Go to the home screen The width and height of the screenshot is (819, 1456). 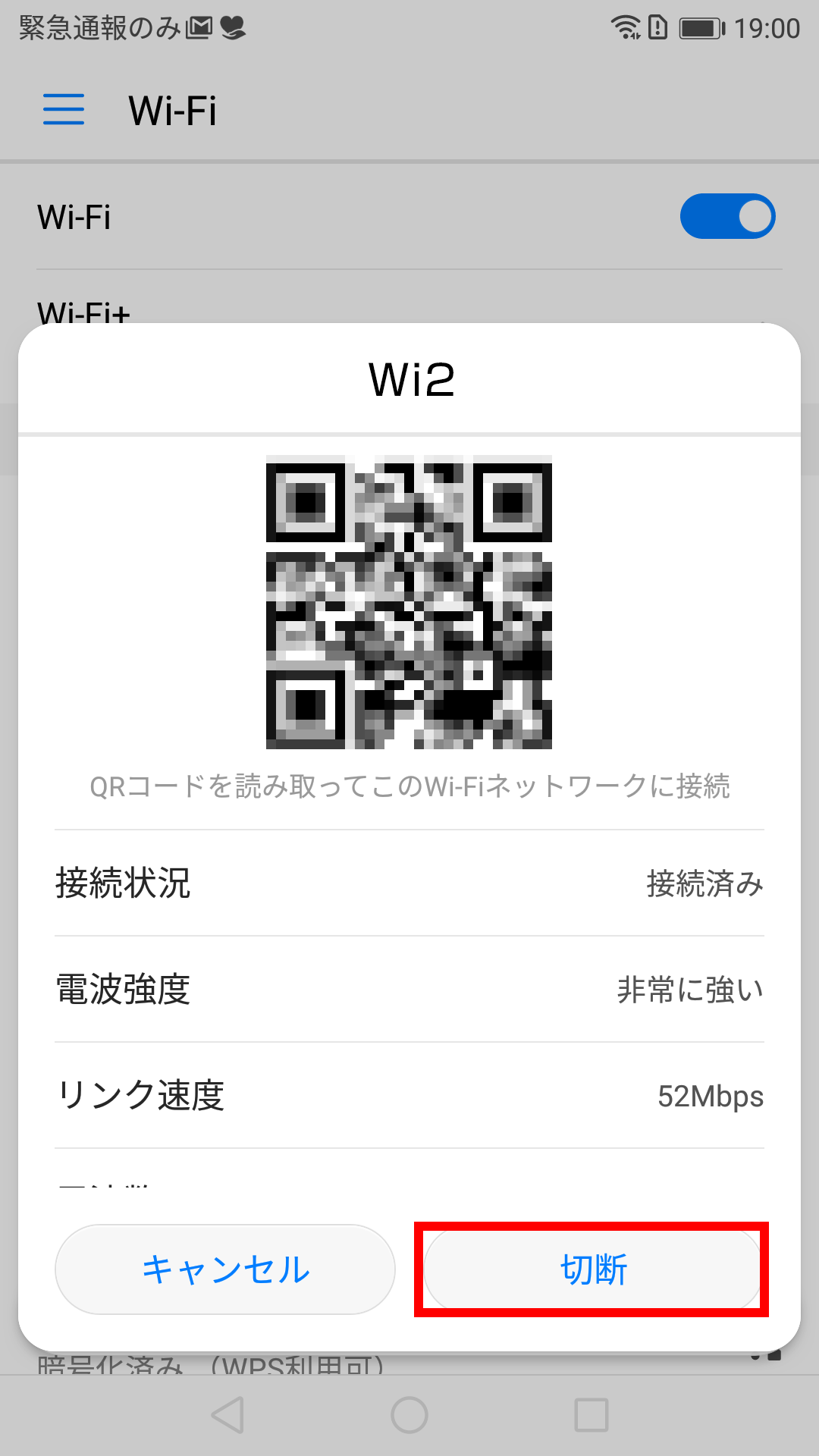coord(409,1415)
